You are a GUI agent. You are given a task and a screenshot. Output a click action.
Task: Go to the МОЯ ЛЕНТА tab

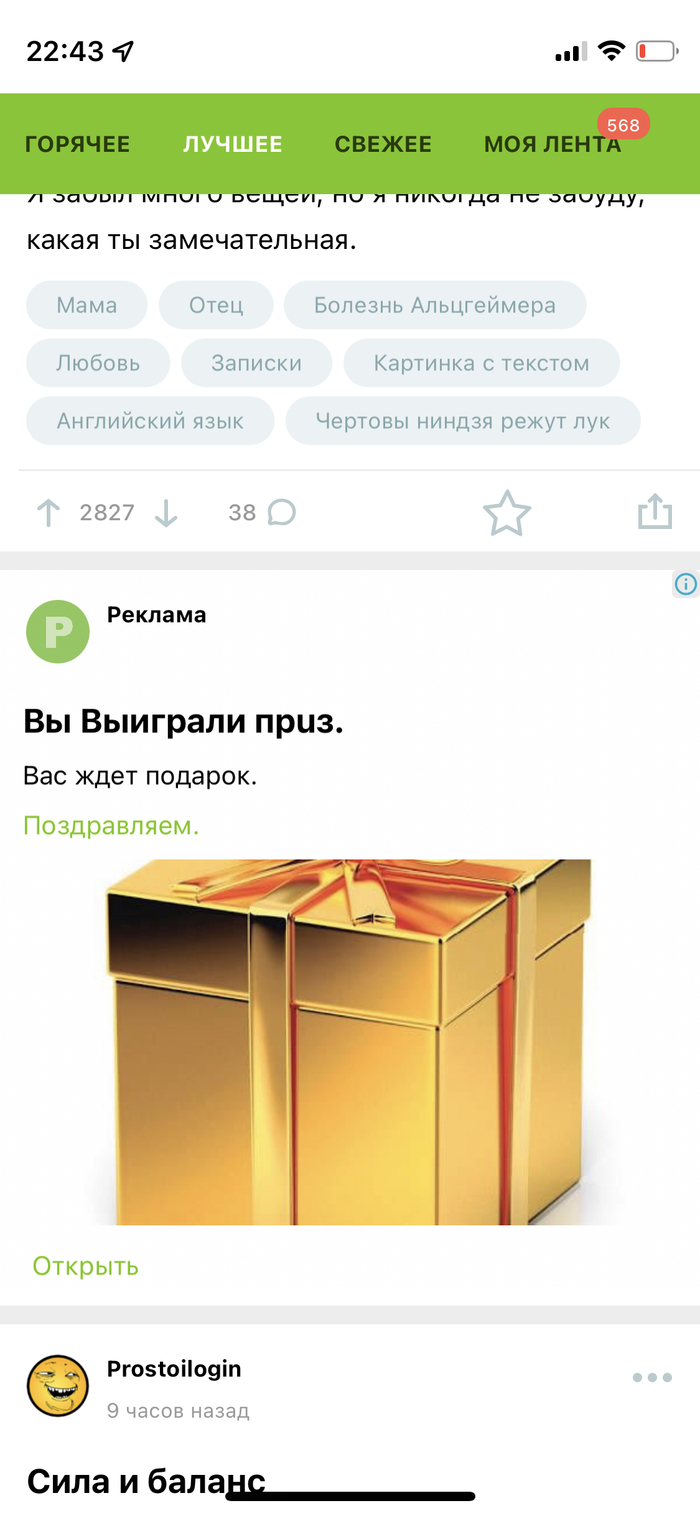pos(552,145)
